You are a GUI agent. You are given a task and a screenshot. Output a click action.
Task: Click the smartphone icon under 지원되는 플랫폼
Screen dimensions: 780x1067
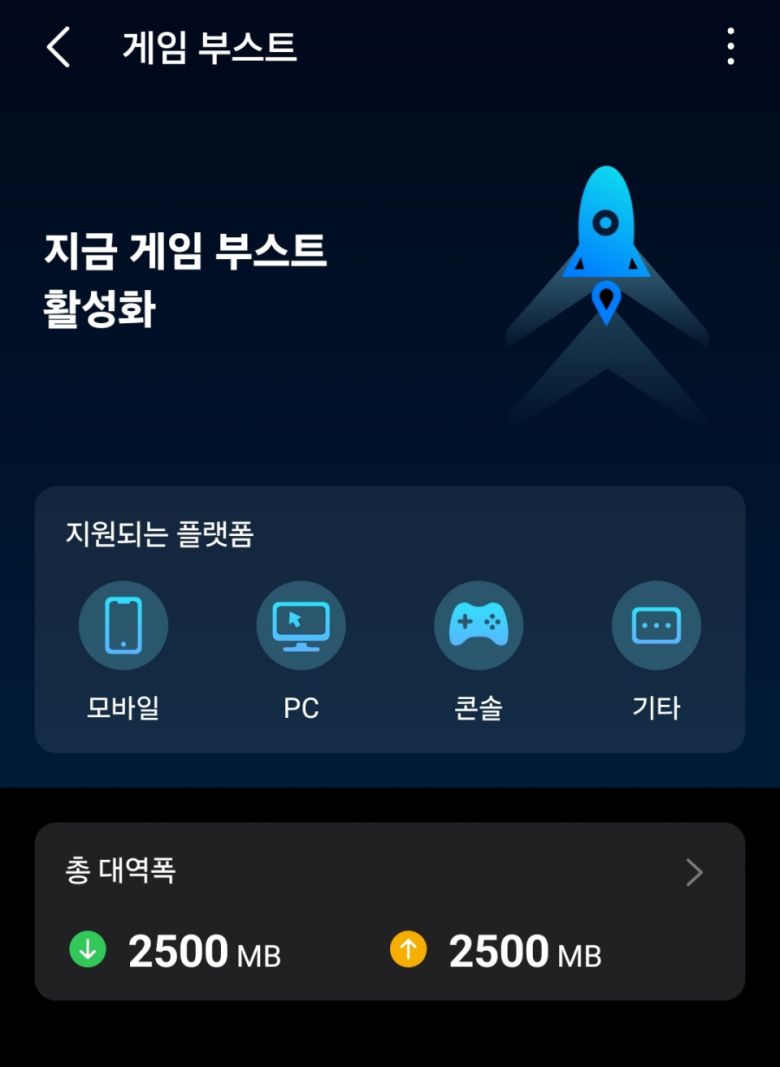[123, 624]
